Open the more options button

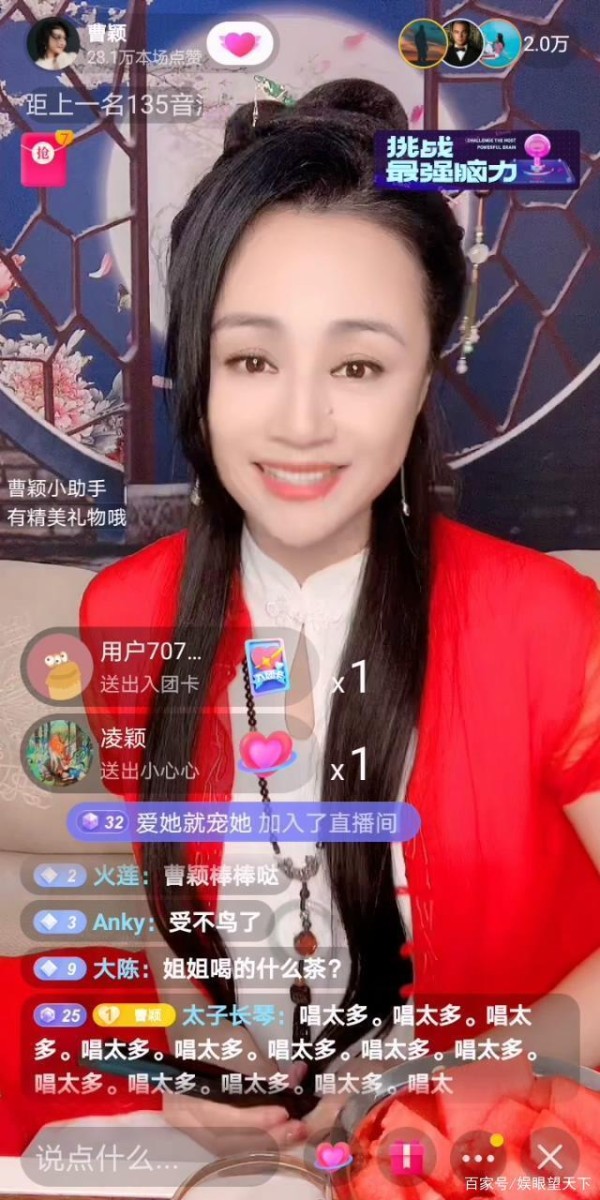click(x=477, y=1157)
